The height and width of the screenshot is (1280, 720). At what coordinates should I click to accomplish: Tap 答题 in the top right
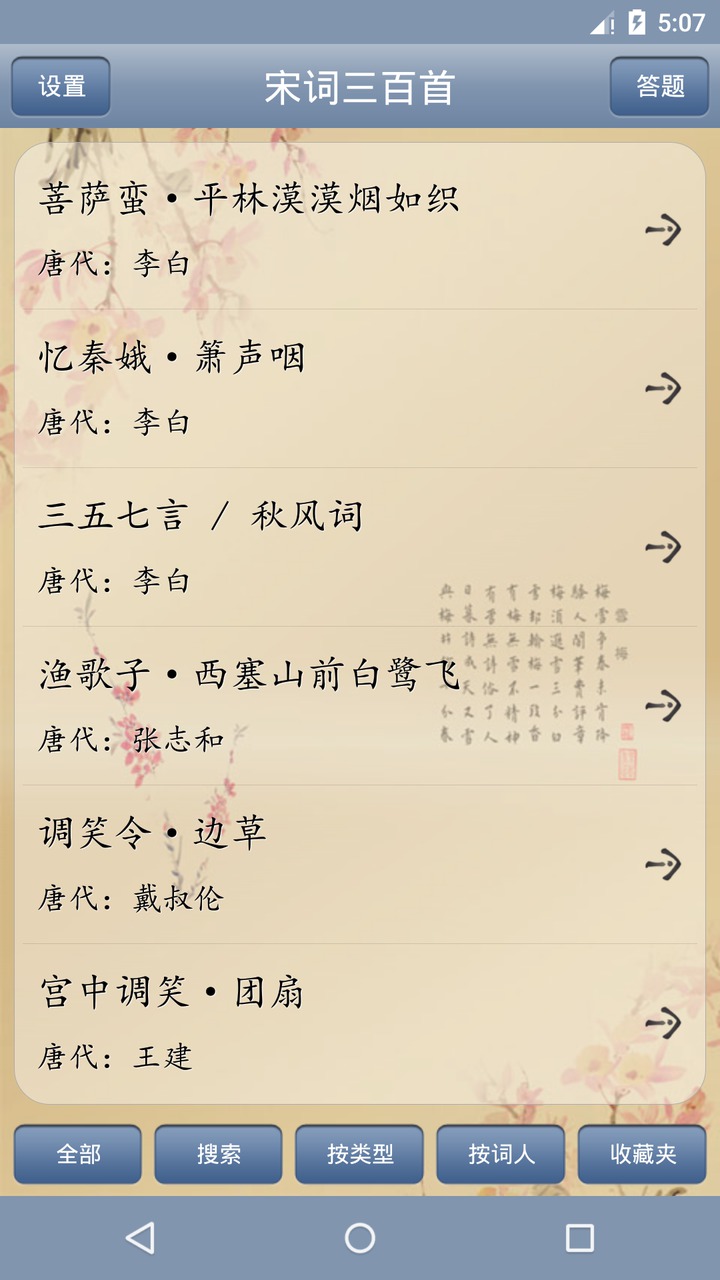[658, 87]
